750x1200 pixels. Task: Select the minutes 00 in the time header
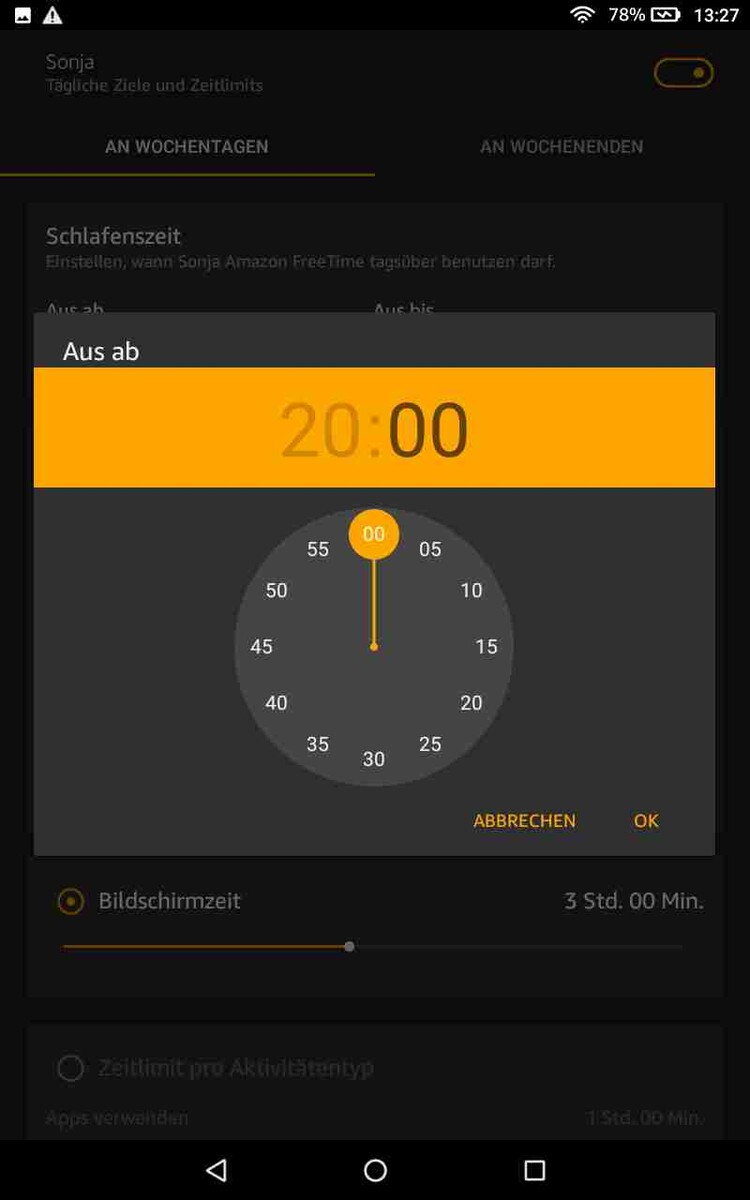tap(428, 430)
